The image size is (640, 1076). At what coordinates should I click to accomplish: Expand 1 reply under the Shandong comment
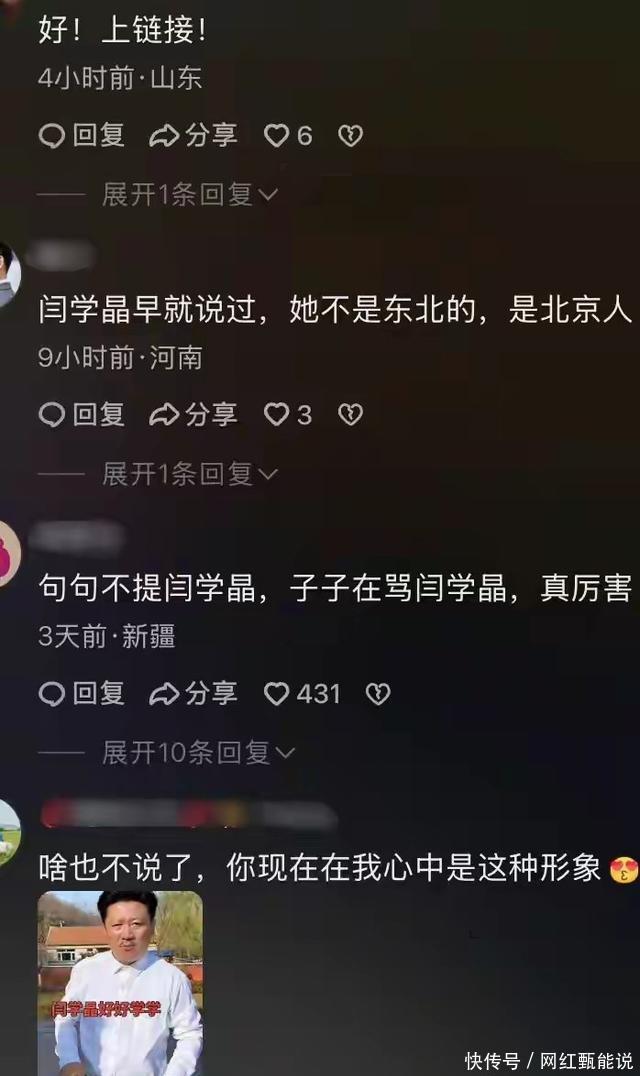click(189, 194)
